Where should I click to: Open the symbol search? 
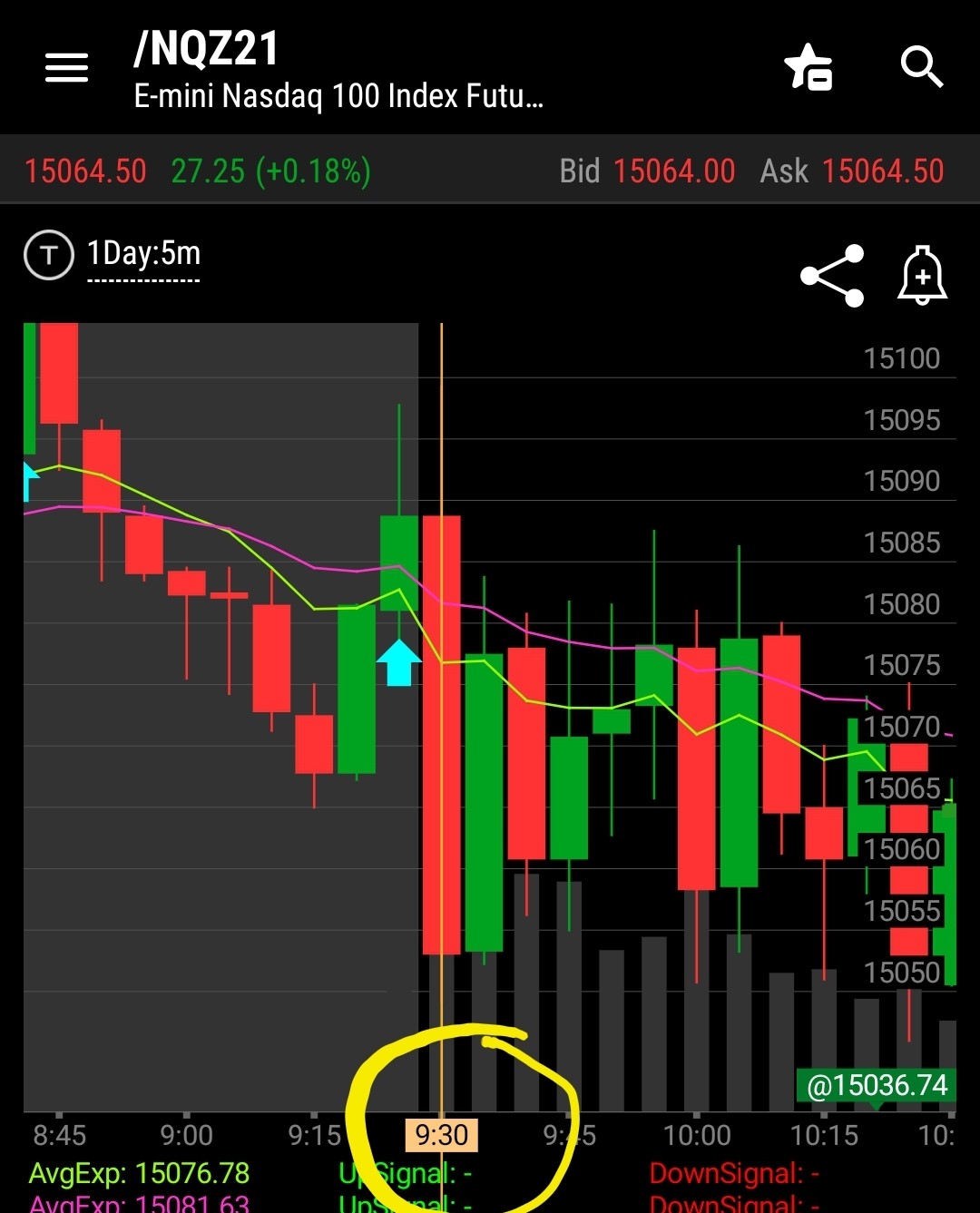click(x=921, y=67)
